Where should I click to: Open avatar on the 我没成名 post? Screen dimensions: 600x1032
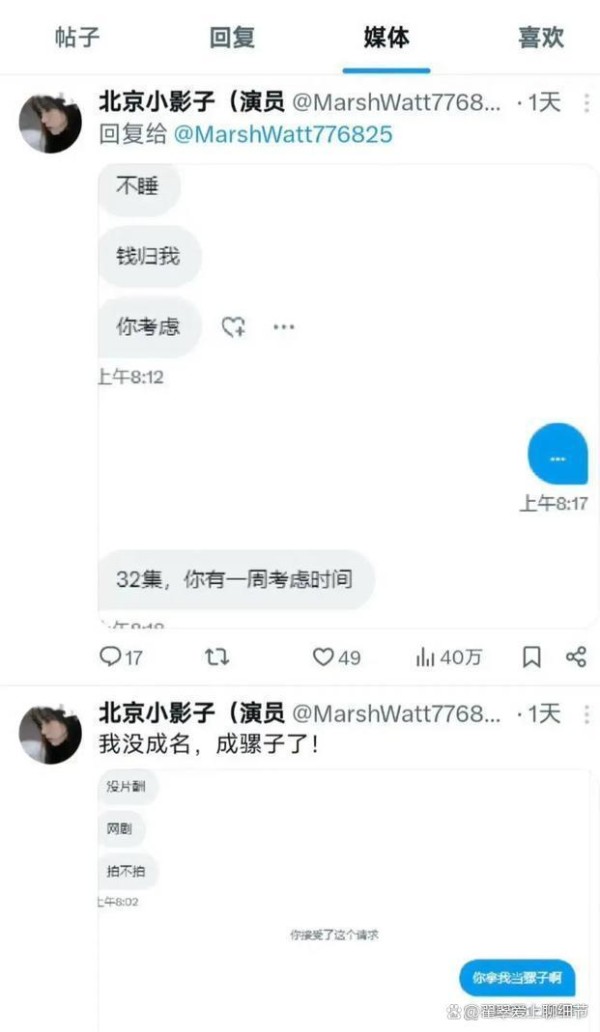tap(50, 733)
